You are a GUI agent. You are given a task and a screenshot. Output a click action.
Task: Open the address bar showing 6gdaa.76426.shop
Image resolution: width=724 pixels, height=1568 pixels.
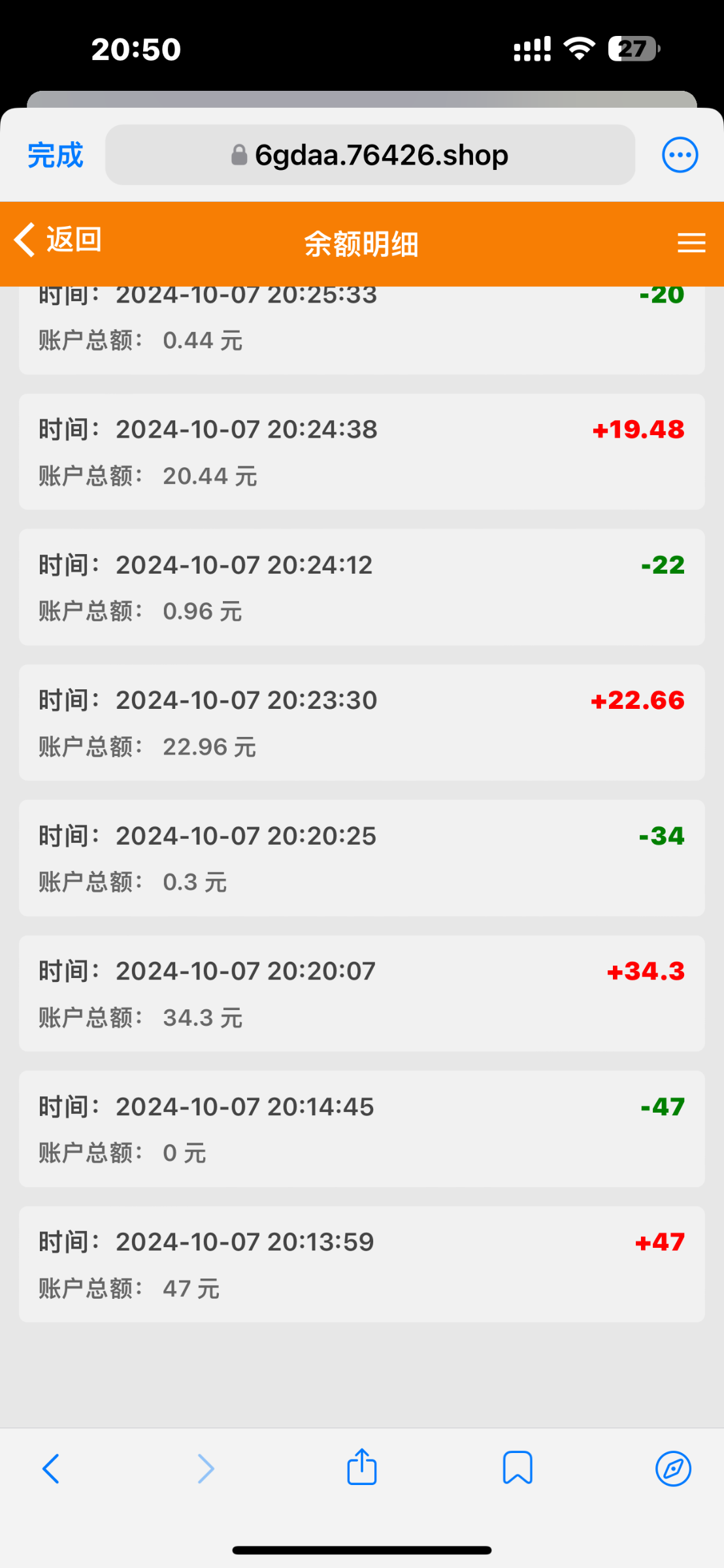pyautogui.click(x=370, y=155)
